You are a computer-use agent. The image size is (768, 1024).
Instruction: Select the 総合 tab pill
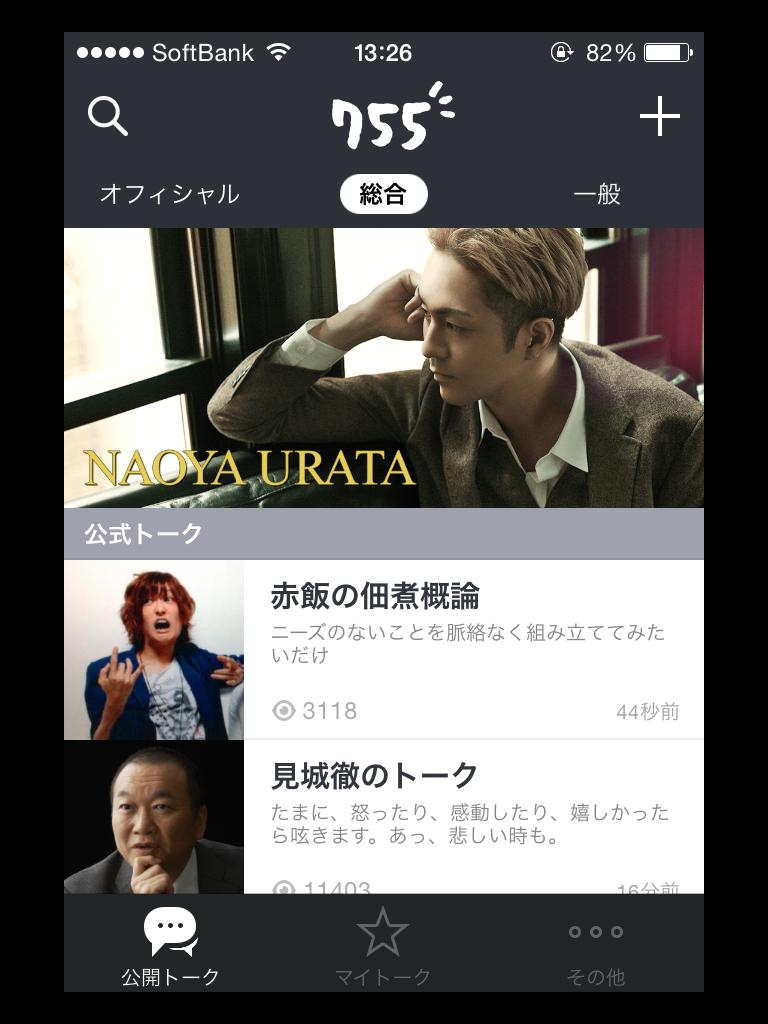point(384,192)
